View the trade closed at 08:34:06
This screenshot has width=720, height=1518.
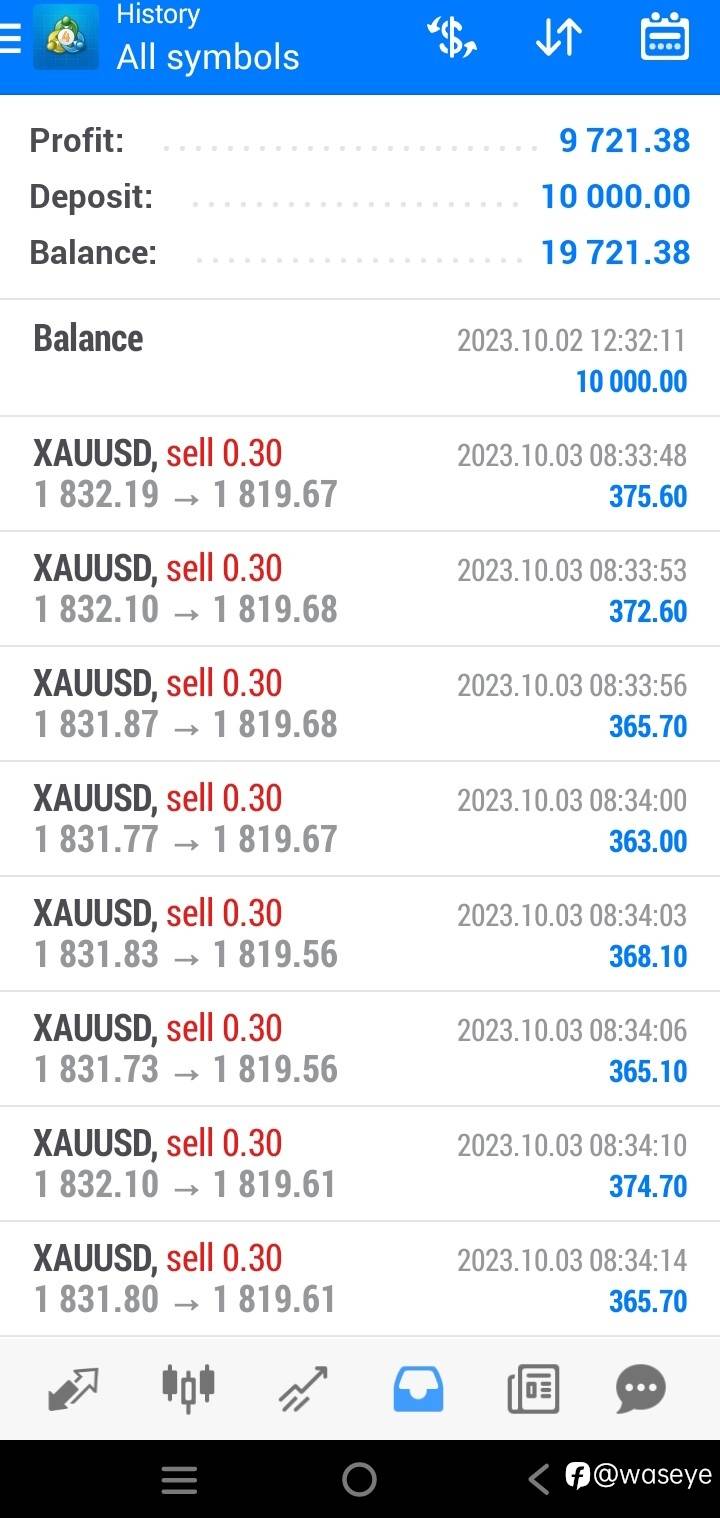360,1049
